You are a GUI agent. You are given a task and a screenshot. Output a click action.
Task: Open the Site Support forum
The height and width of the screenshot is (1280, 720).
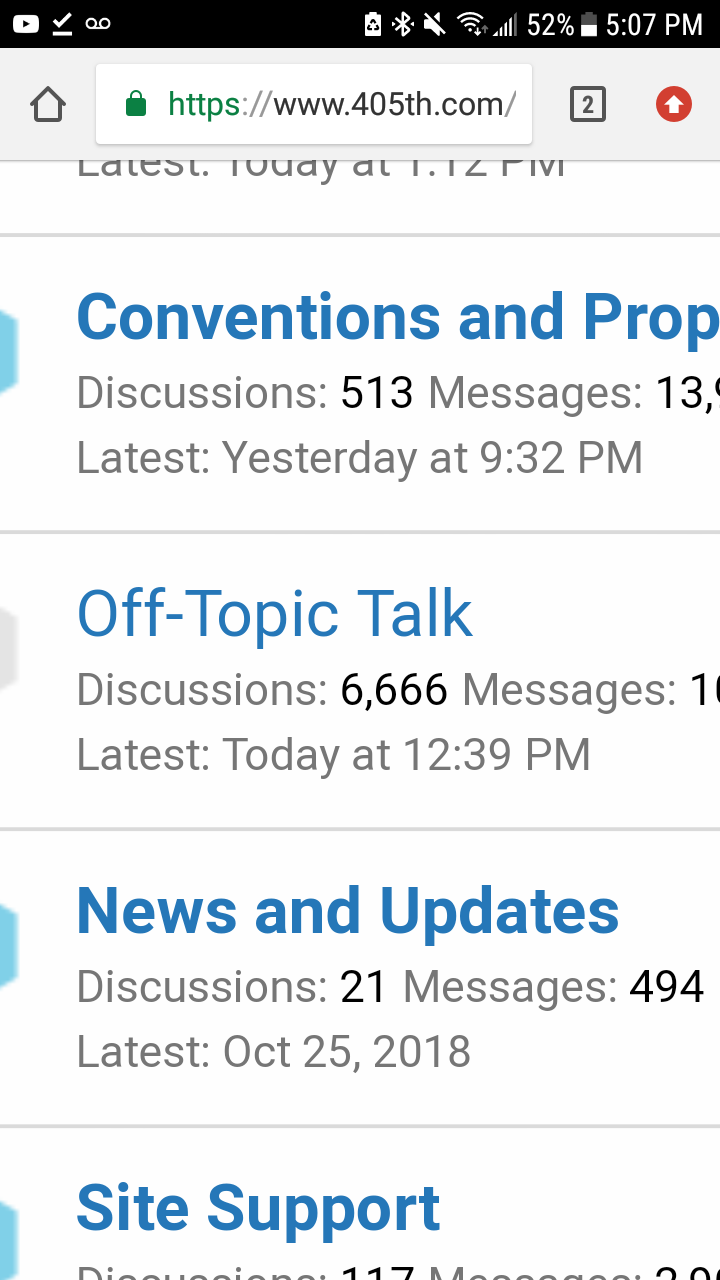258,1208
